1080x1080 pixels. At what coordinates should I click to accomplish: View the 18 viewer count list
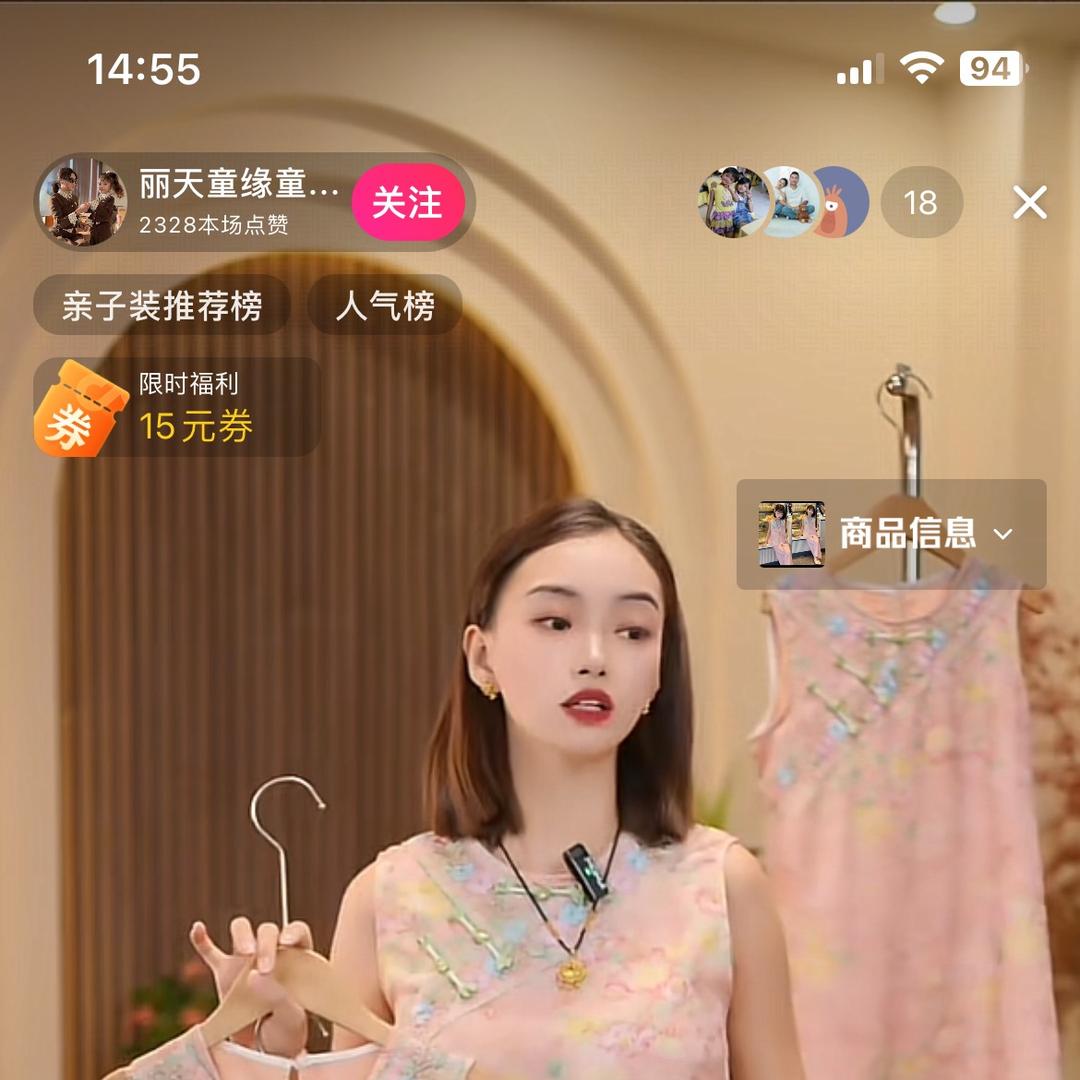coord(920,203)
